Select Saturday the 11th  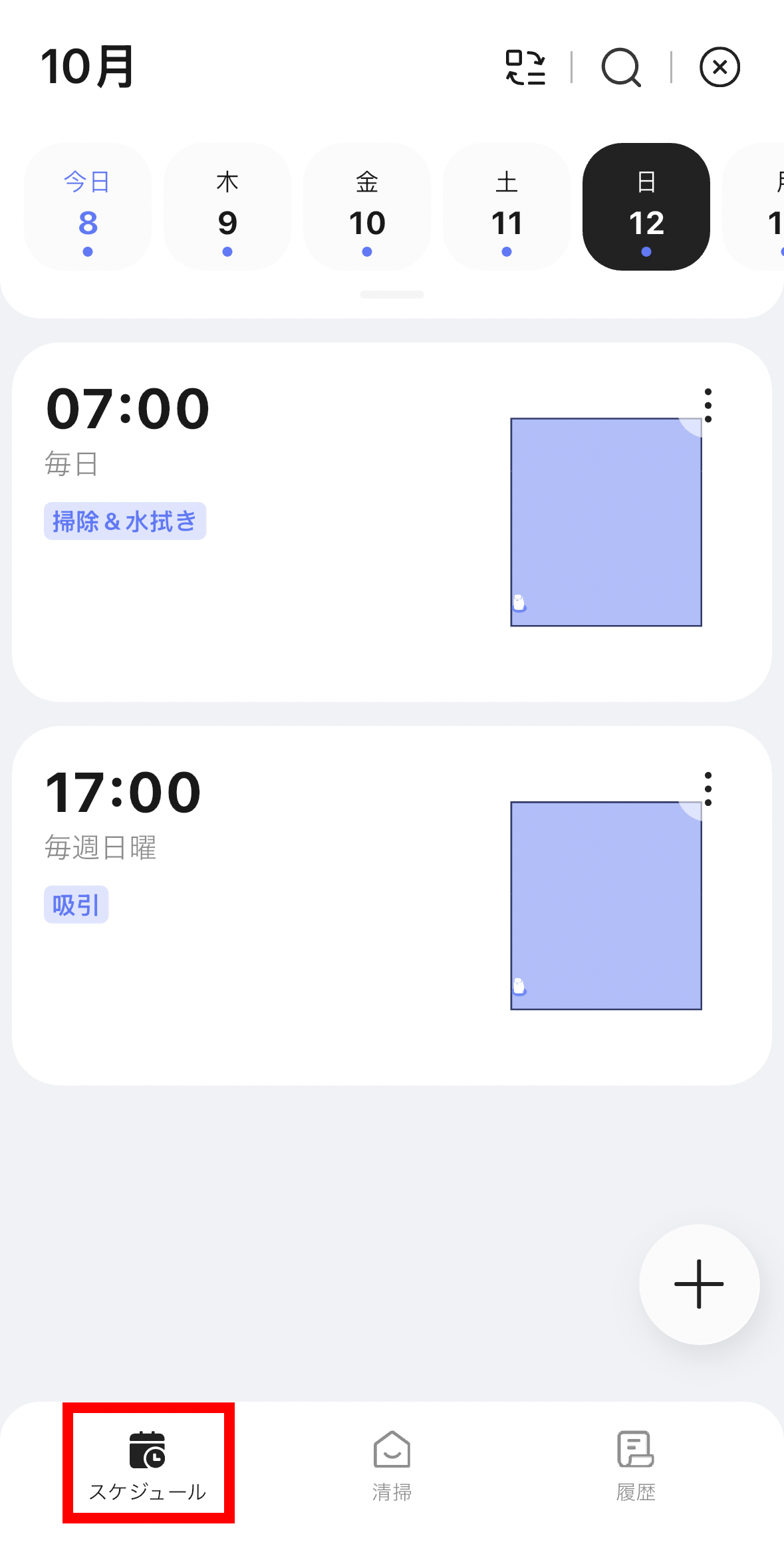pos(507,207)
